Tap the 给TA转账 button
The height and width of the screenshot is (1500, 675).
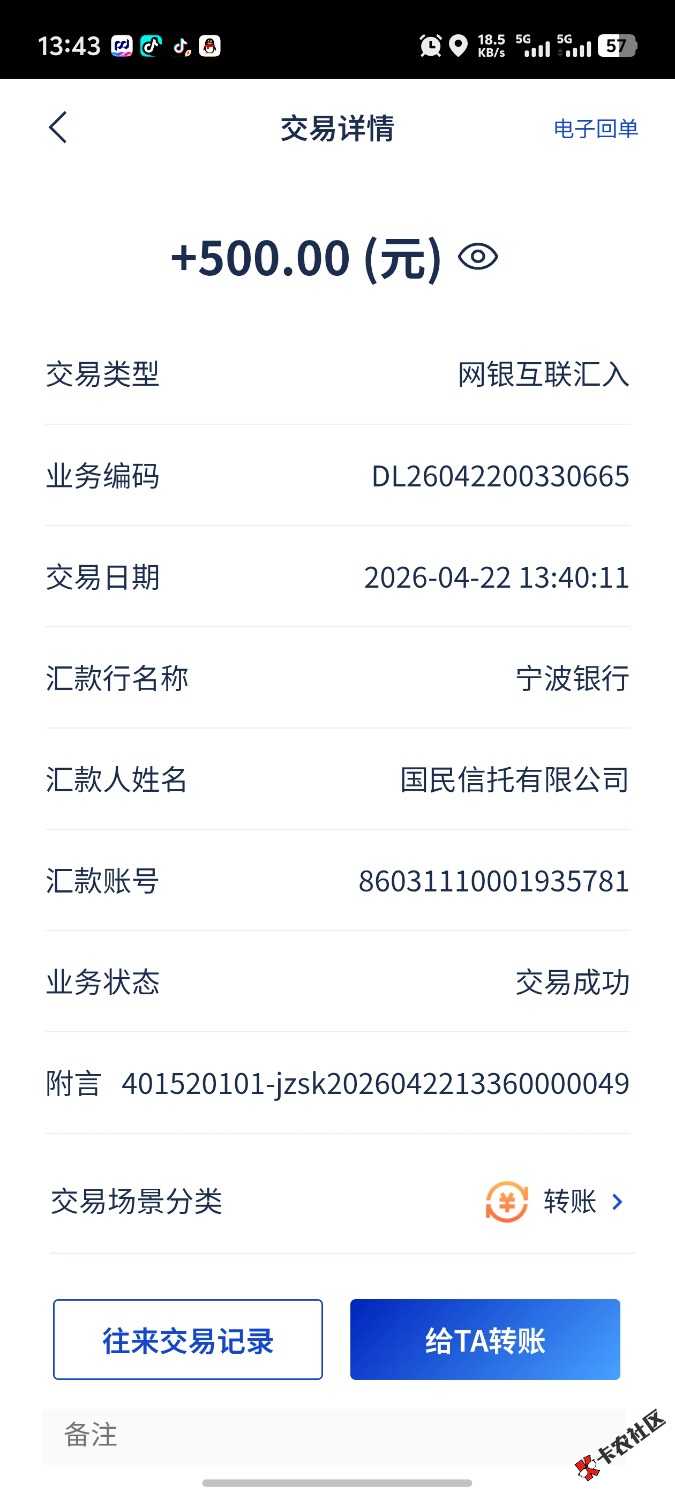click(485, 1340)
